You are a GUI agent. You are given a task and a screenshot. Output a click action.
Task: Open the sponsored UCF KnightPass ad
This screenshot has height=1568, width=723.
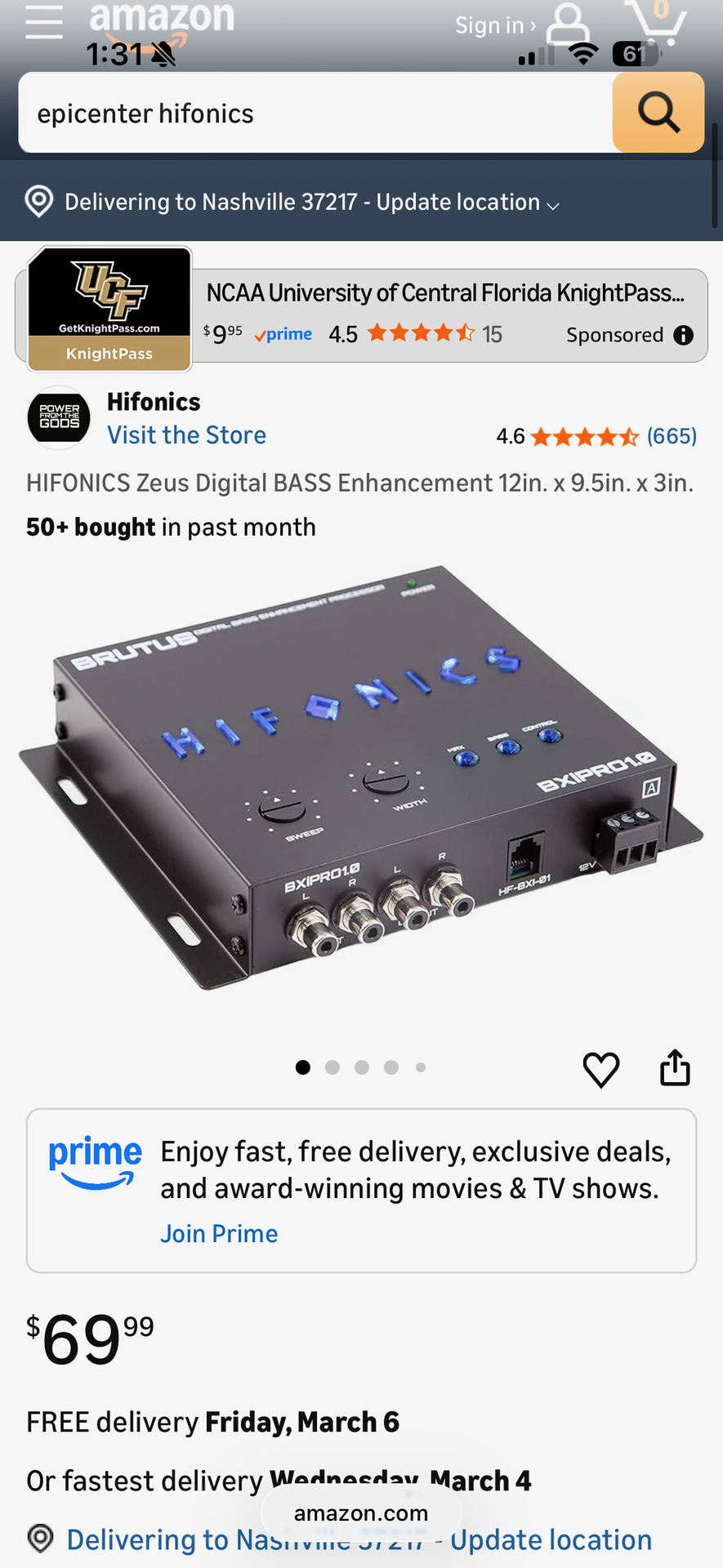(445, 293)
